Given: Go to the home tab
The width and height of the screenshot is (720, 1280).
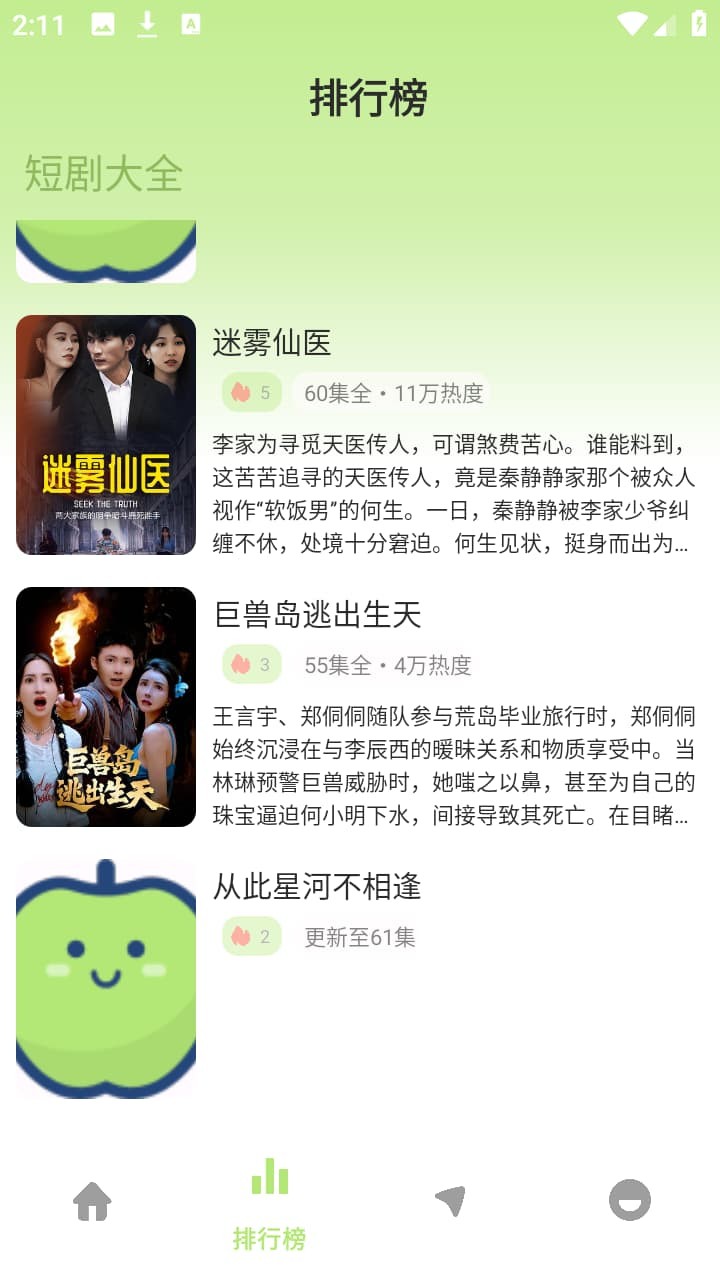Looking at the screenshot, I should 92,1201.
